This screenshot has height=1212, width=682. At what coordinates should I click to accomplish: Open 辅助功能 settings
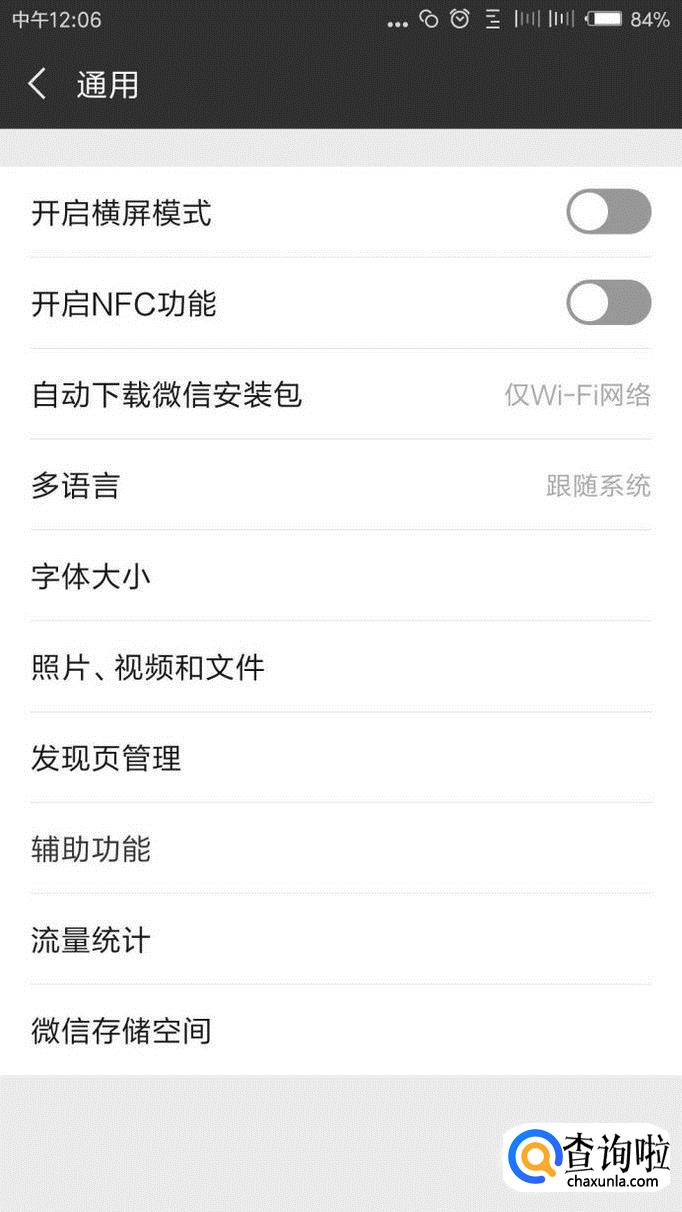pos(340,849)
